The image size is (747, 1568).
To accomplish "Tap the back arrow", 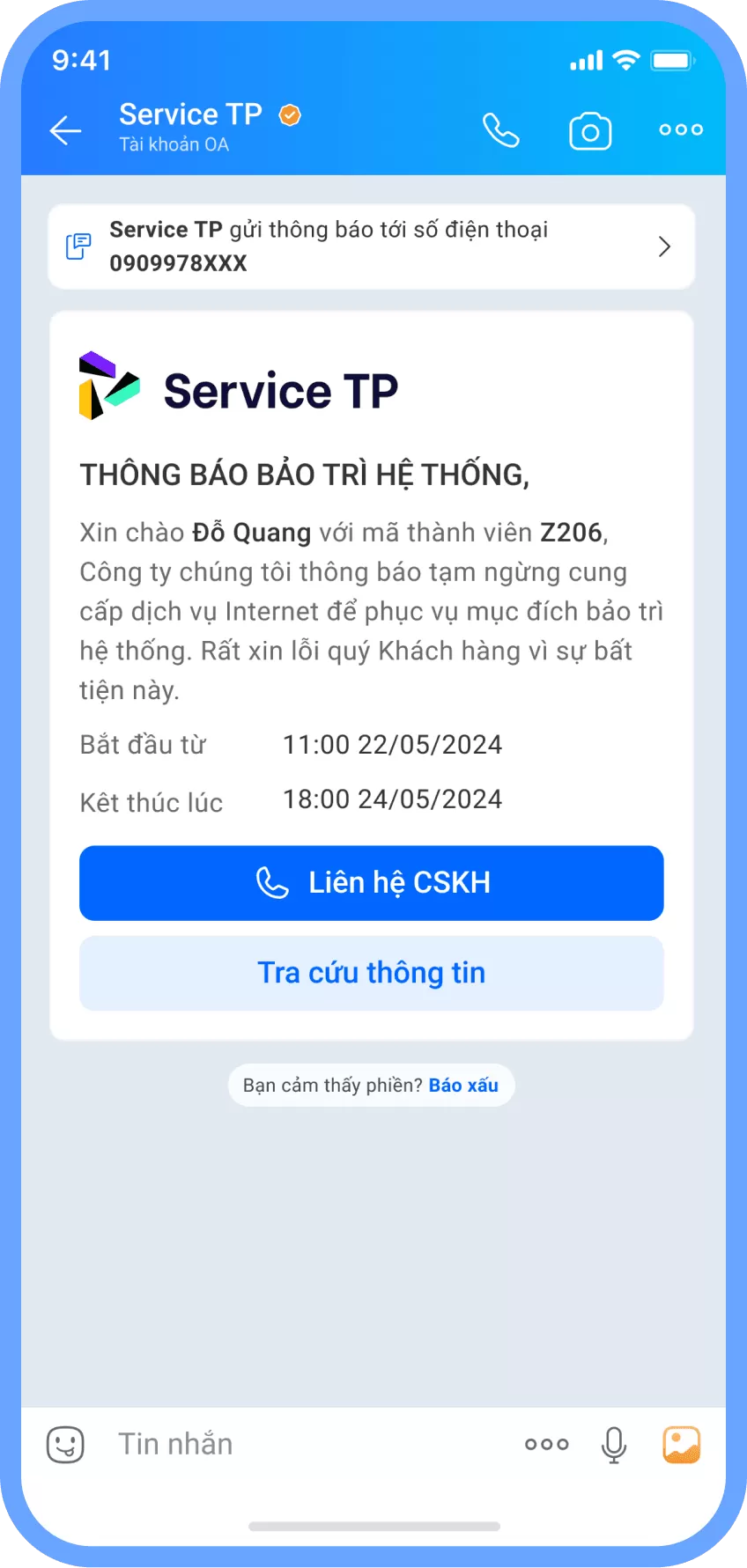I will tap(64, 129).
